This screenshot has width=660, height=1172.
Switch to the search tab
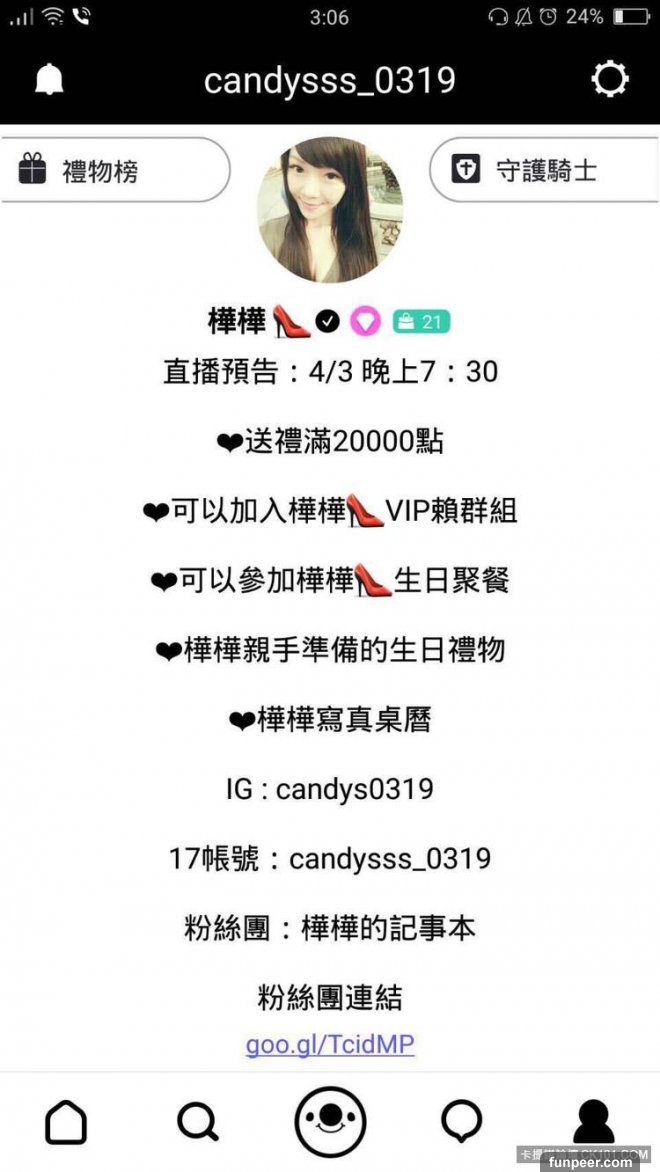click(198, 1122)
